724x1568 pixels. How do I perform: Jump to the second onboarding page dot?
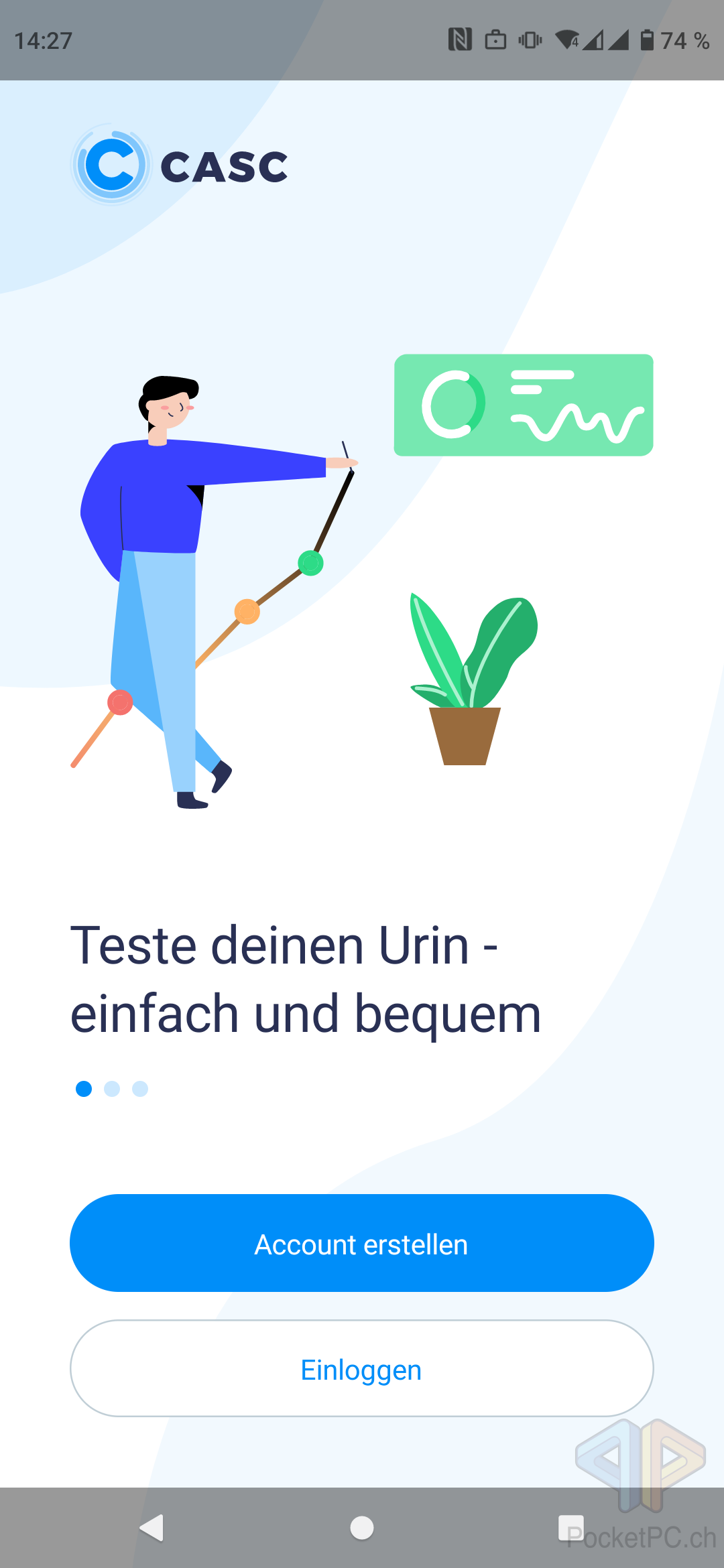[112, 1089]
